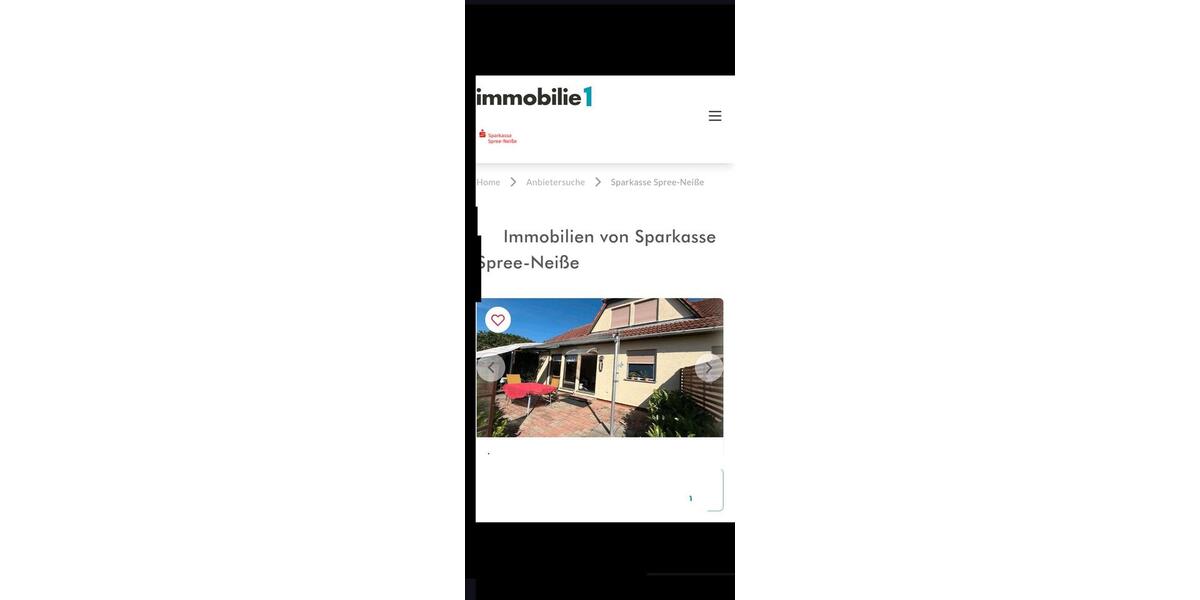The width and height of the screenshot is (1200, 600).
Task: Open the house listing photo card
Action: tap(600, 390)
